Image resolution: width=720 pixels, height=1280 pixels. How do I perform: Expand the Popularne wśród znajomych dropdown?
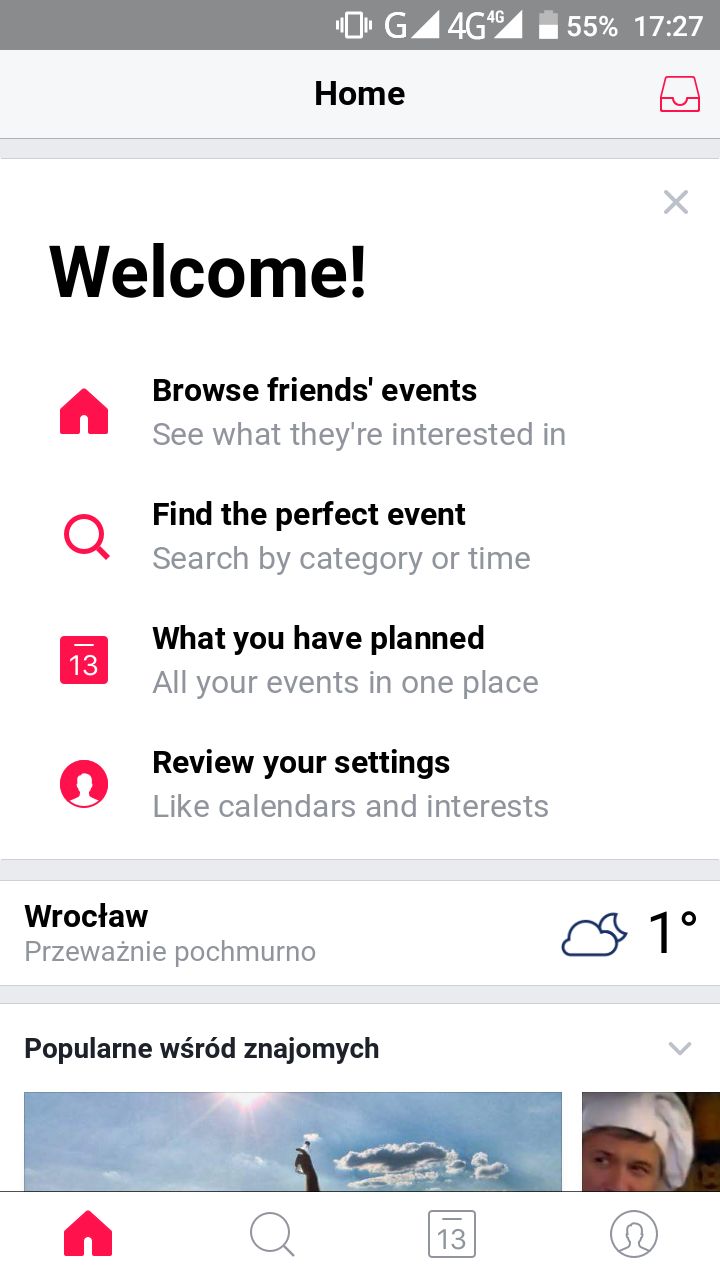point(680,1048)
